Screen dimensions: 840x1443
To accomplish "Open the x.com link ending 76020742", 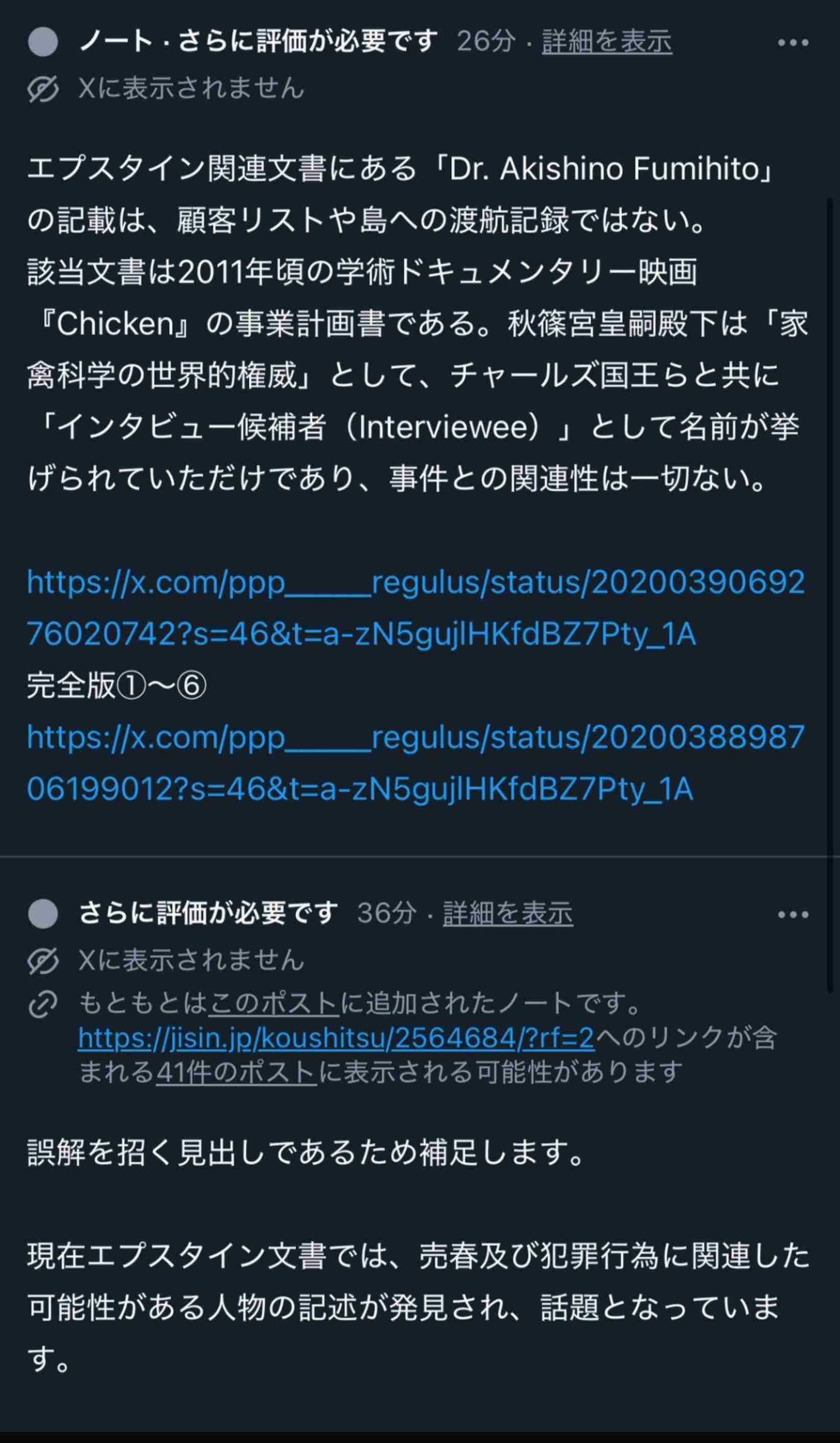I will point(416,608).
